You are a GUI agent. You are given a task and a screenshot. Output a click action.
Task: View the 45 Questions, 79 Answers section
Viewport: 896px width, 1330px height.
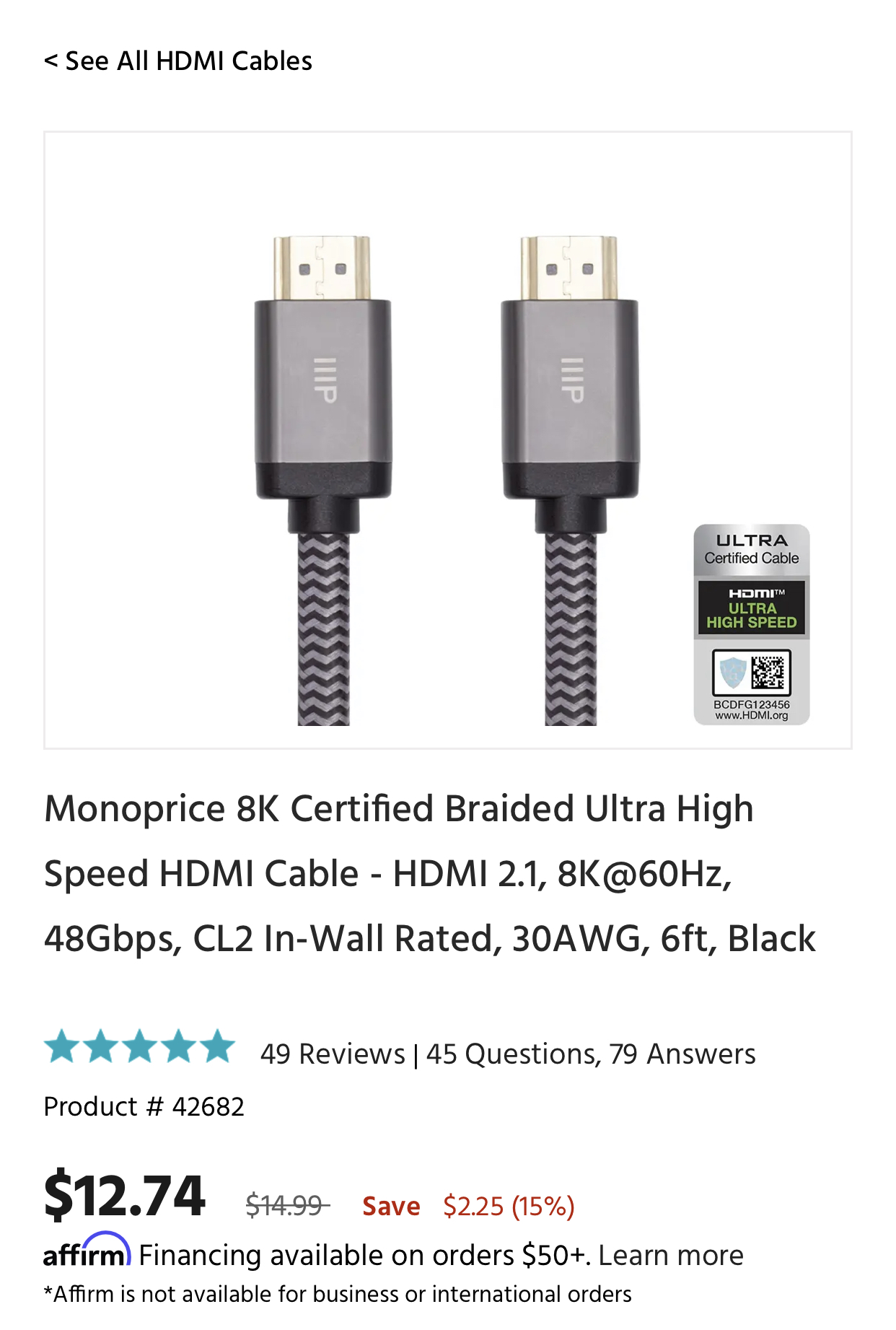tap(591, 1054)
